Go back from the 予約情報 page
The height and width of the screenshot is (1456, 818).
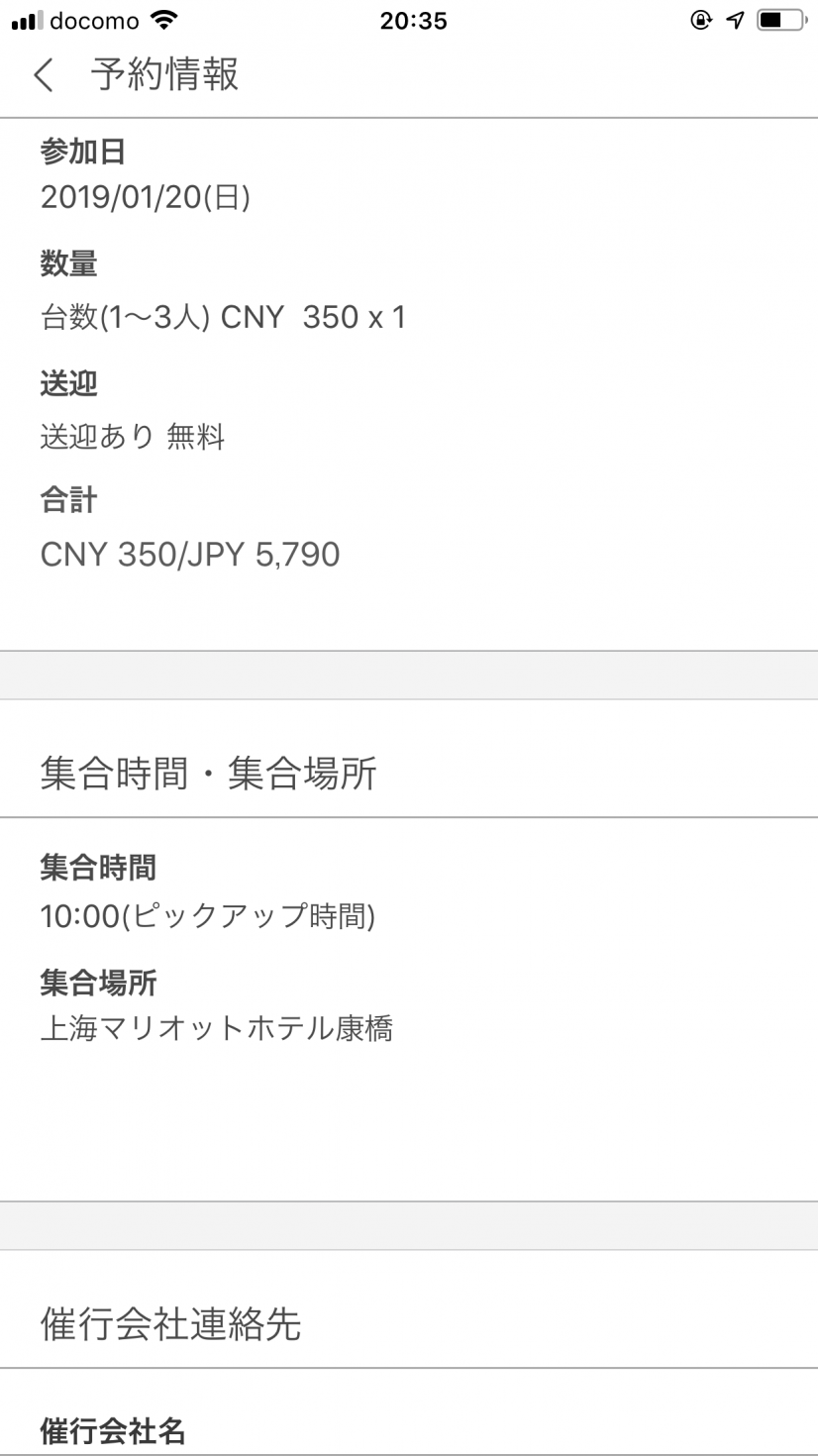click(44, 75)
